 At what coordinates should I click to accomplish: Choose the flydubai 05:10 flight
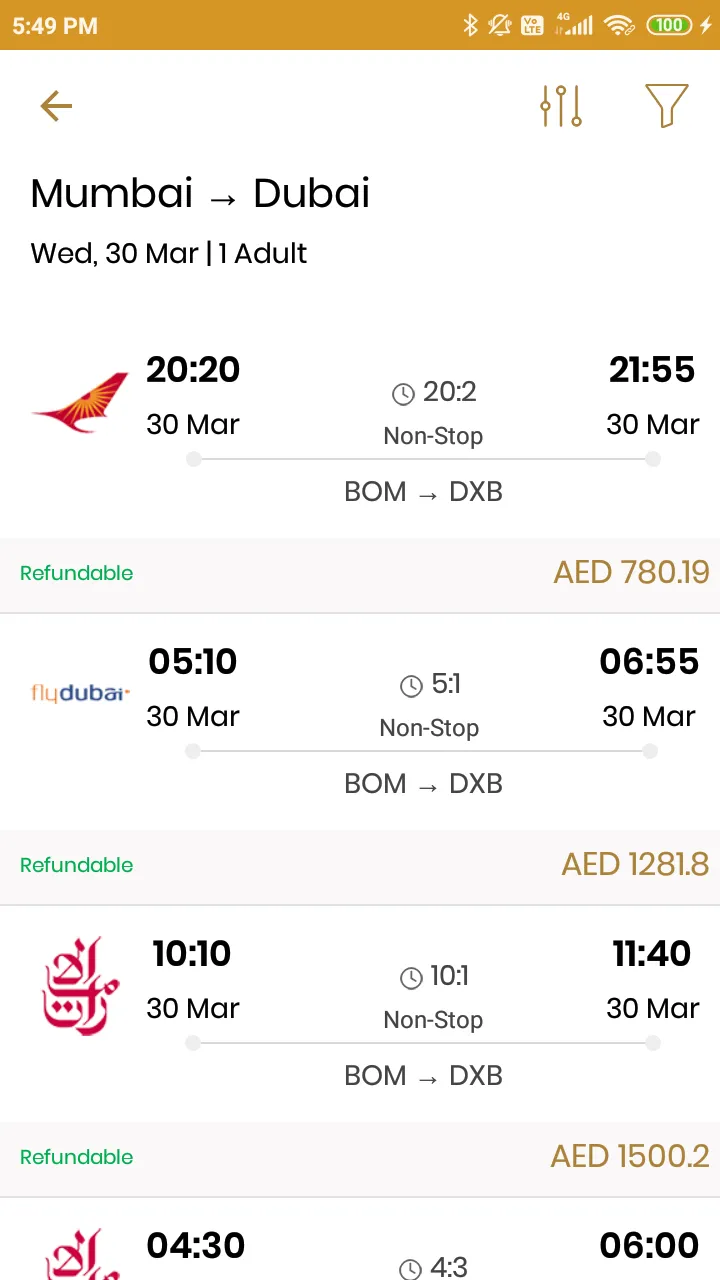click(x=360, y=759)
